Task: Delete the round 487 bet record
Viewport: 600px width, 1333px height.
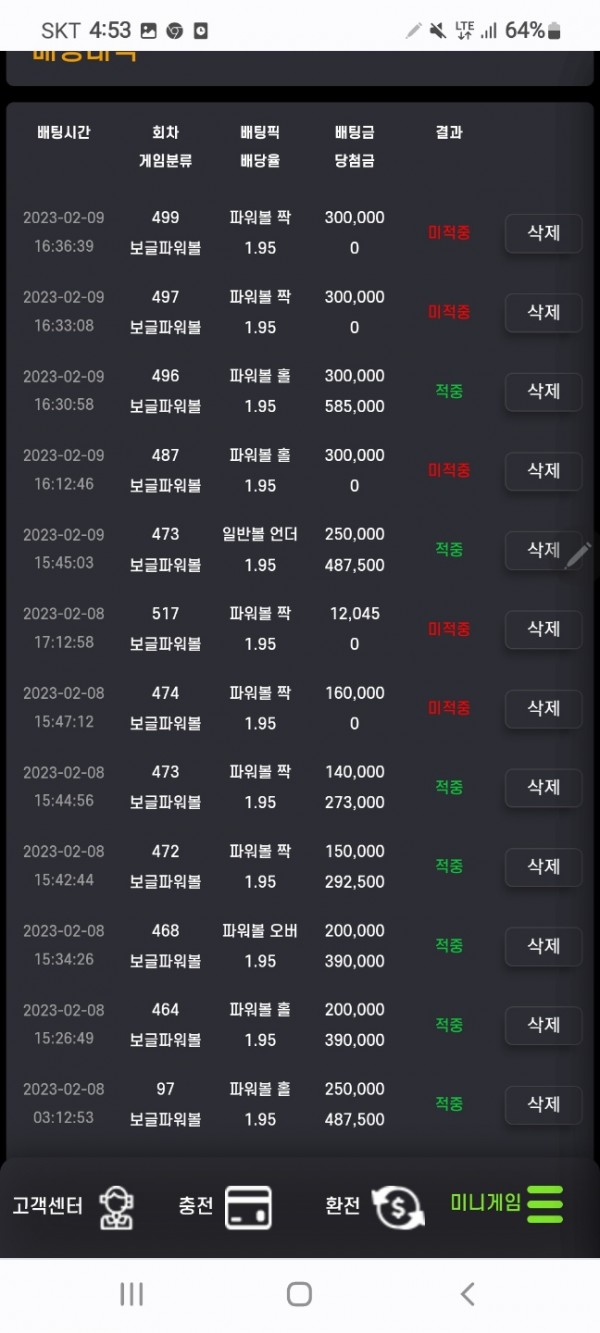Action: coord(543,470)
